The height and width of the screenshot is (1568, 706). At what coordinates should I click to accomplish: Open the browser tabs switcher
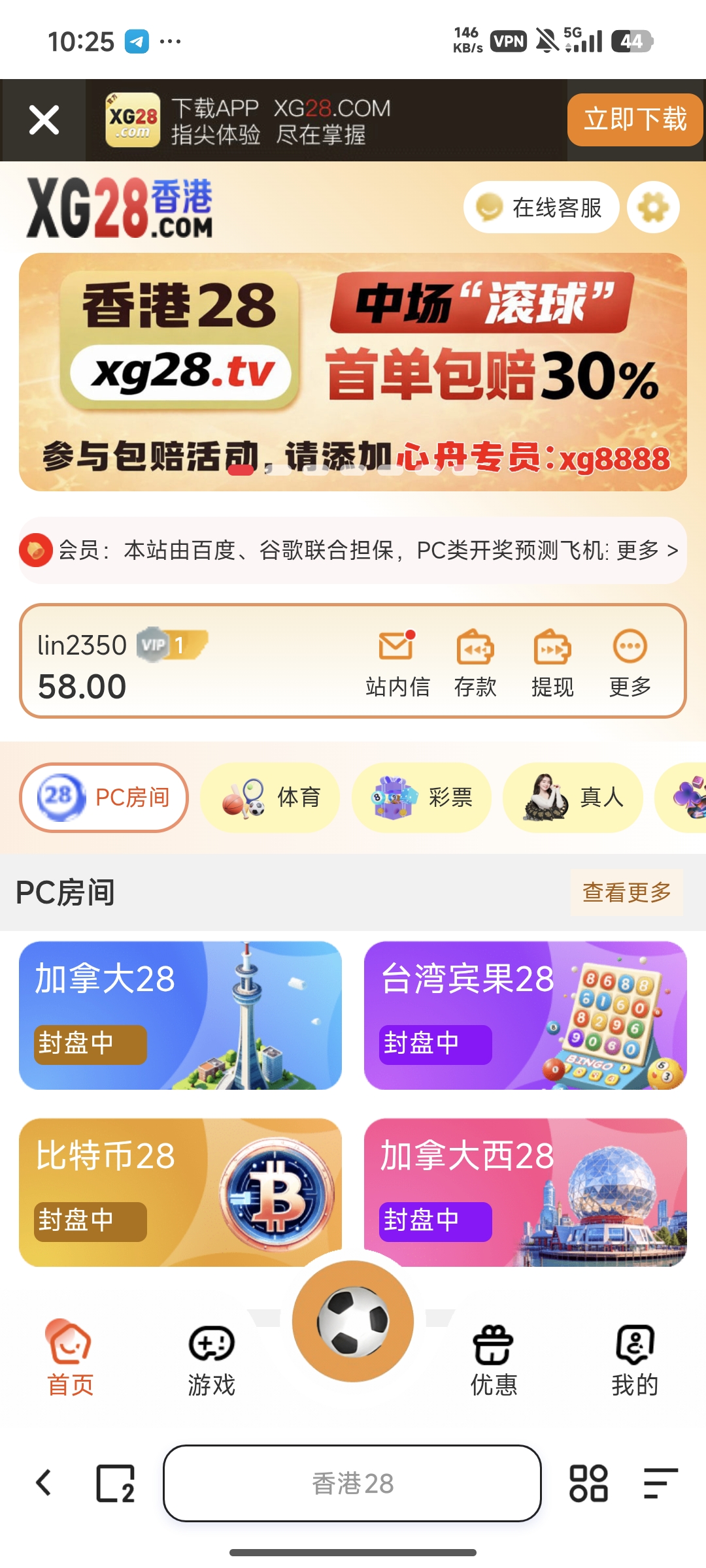[x=116, y=1483]
